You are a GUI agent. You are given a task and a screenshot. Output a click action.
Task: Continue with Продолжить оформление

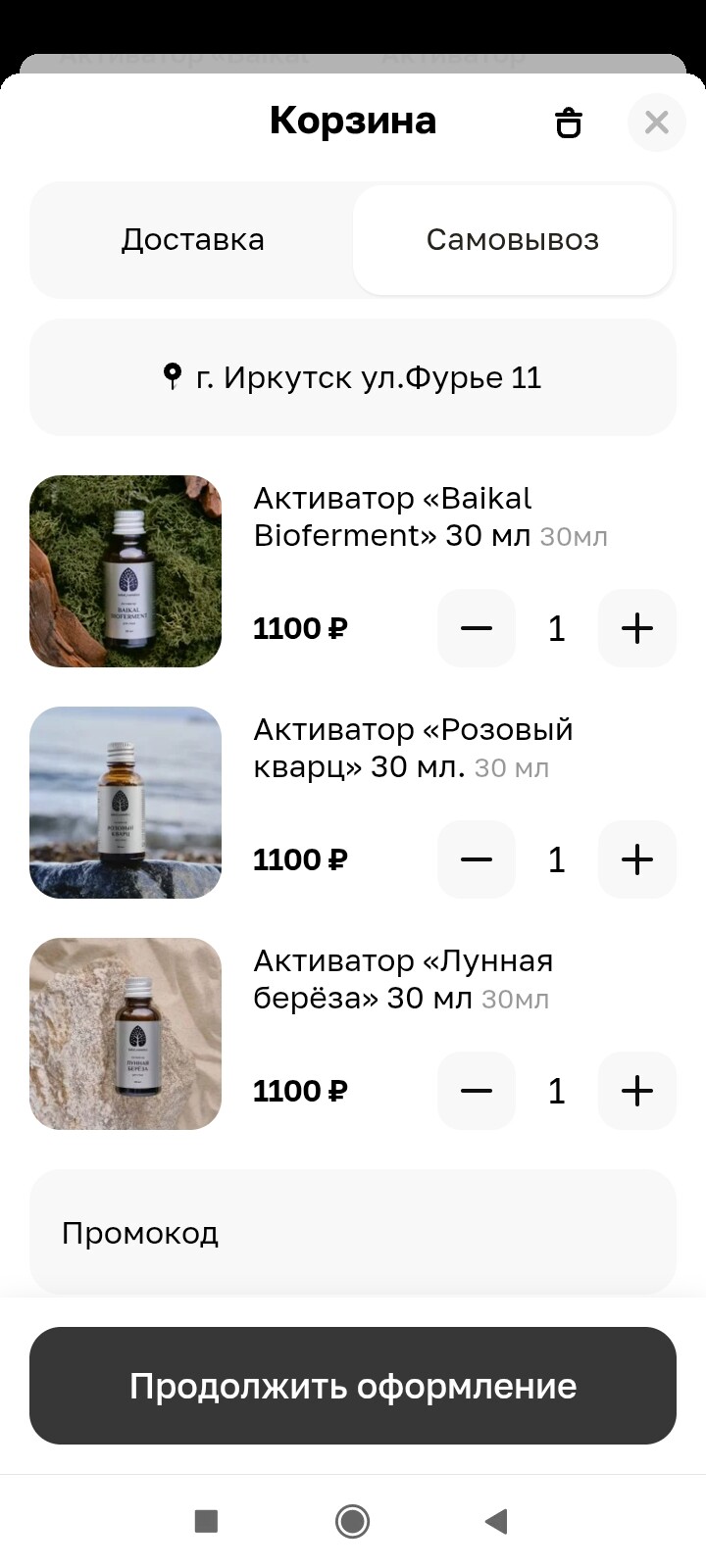pos(353,1386)
